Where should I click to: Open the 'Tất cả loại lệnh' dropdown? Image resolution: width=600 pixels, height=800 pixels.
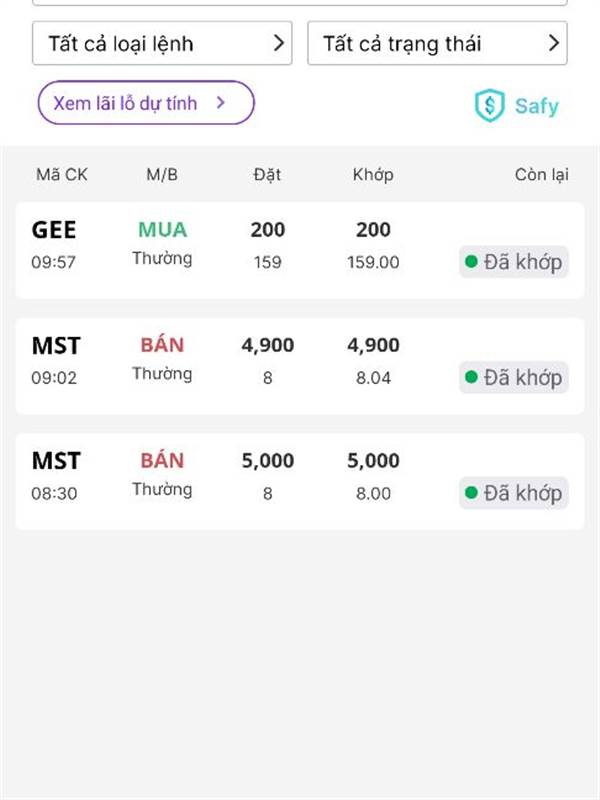tap(165, 44)
